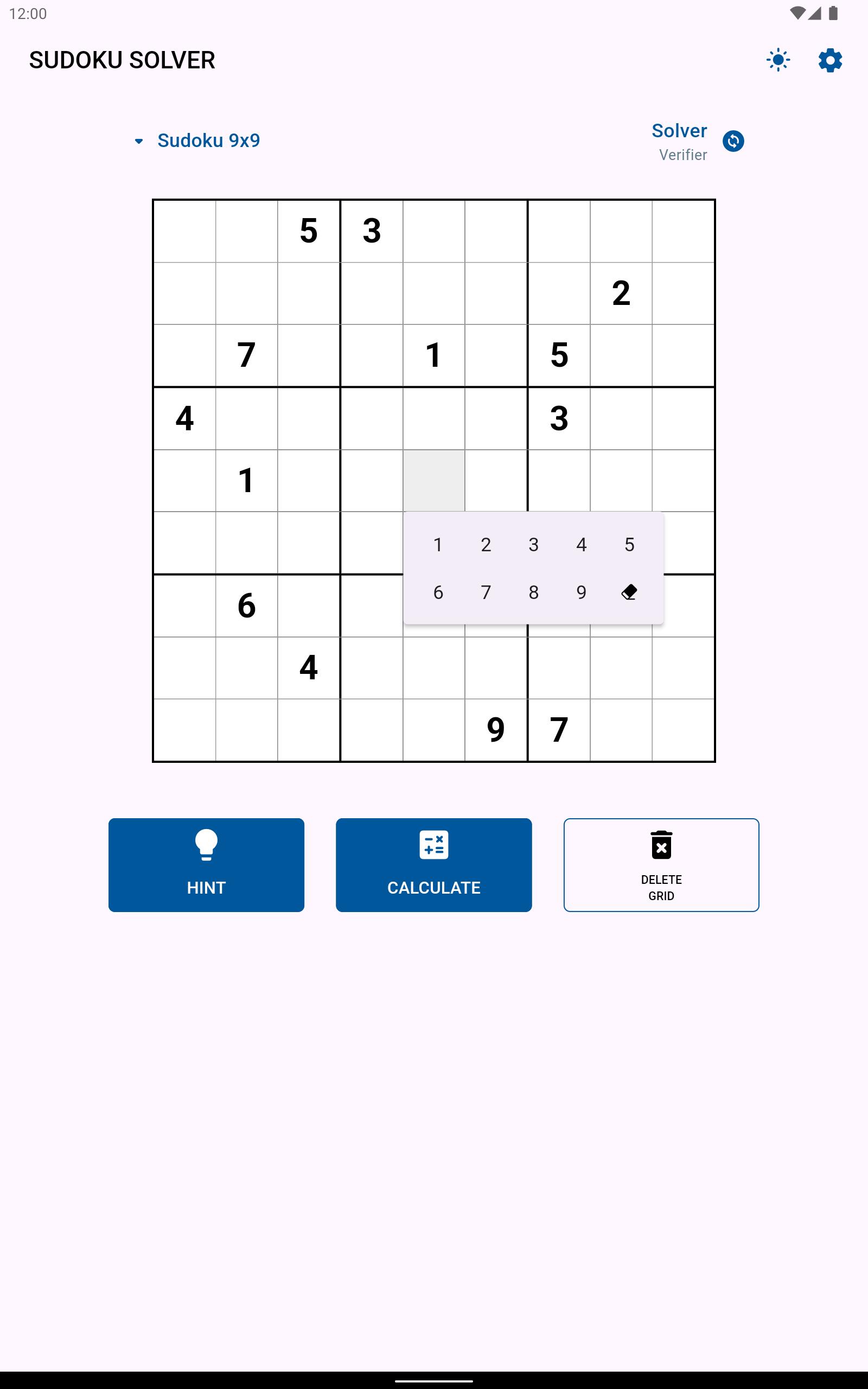This screenshot has height=1389, width=868.
Task: Select digit 3 in the number picker
Action: click(534, 545)
